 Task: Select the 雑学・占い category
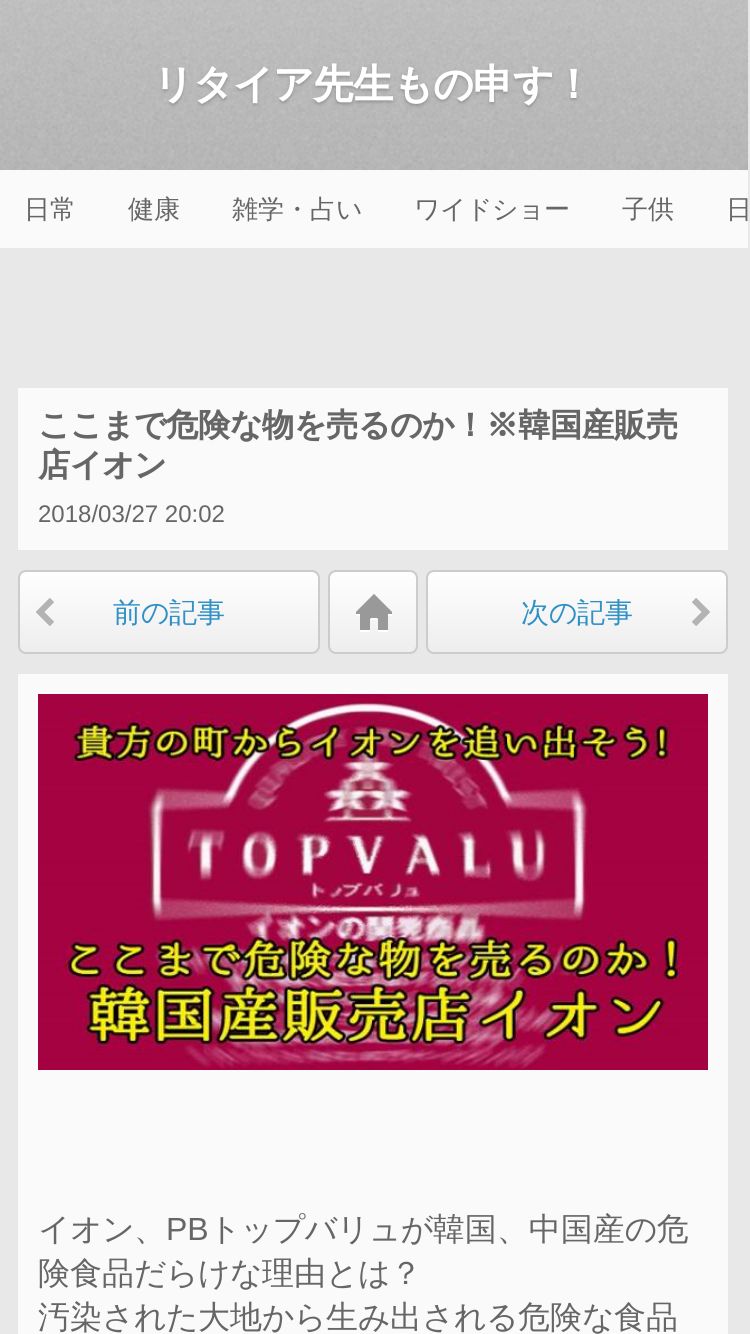tap(297, 210)
